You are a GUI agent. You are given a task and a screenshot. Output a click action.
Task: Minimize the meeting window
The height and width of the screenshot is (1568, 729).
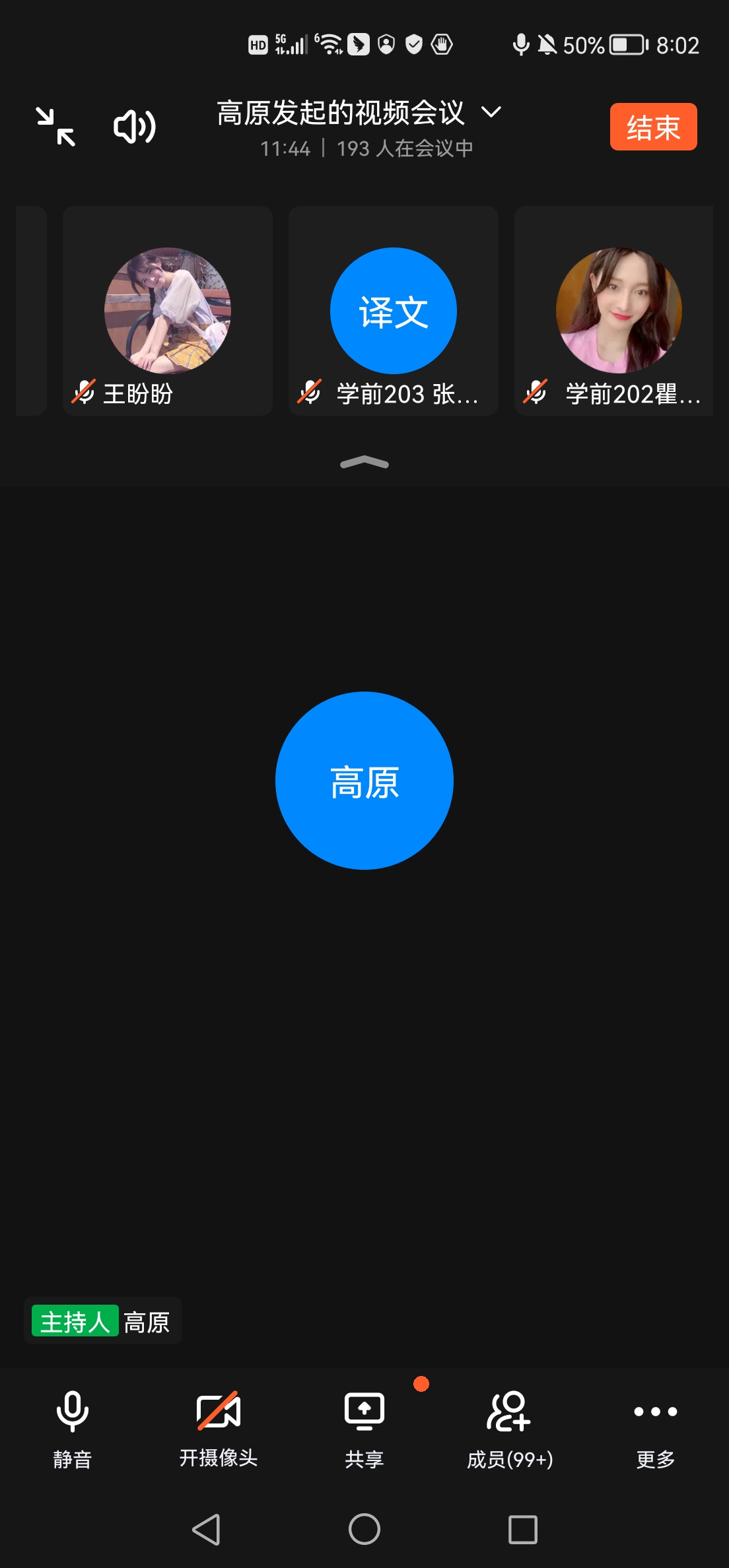pyautogui.click(x=55, y=127)
